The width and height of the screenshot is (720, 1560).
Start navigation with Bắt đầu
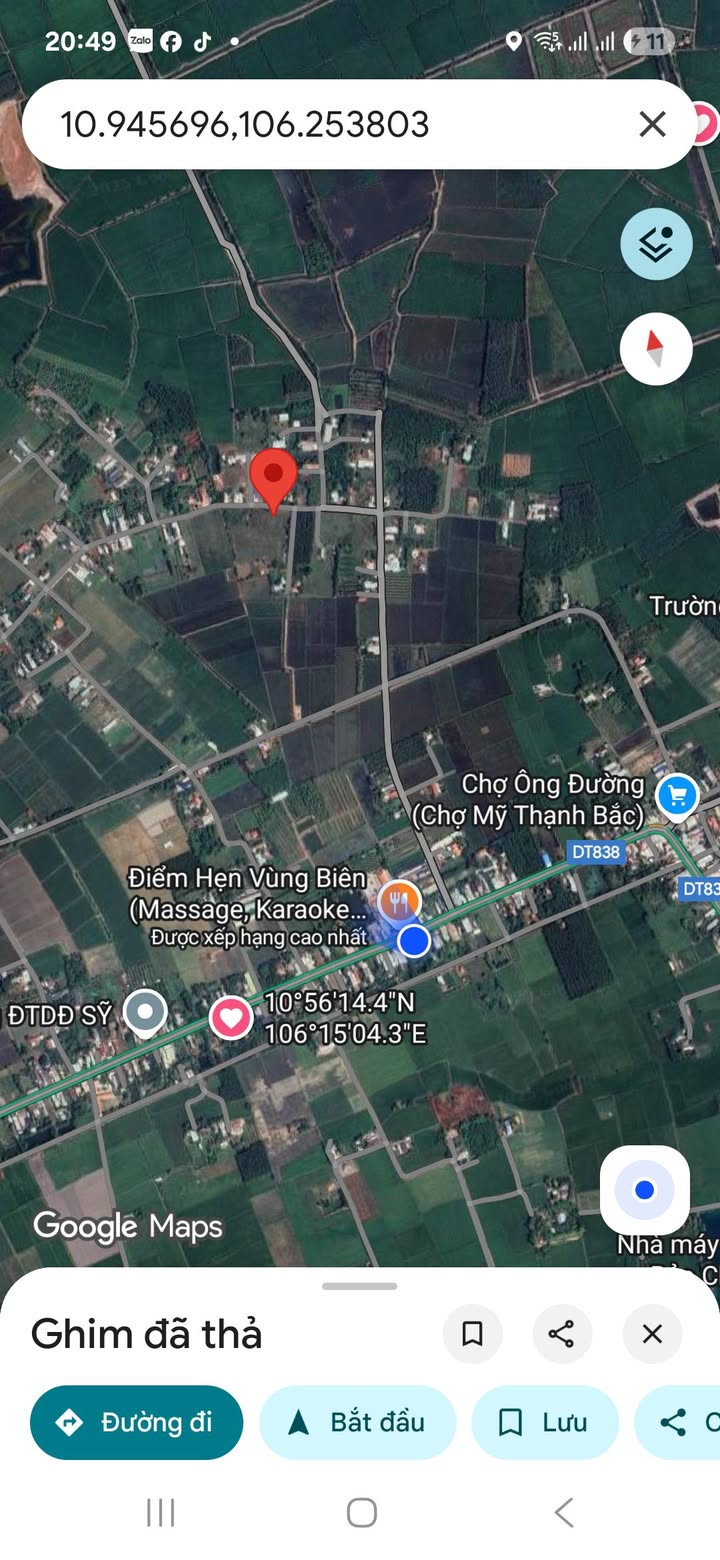coord(357,1422)
